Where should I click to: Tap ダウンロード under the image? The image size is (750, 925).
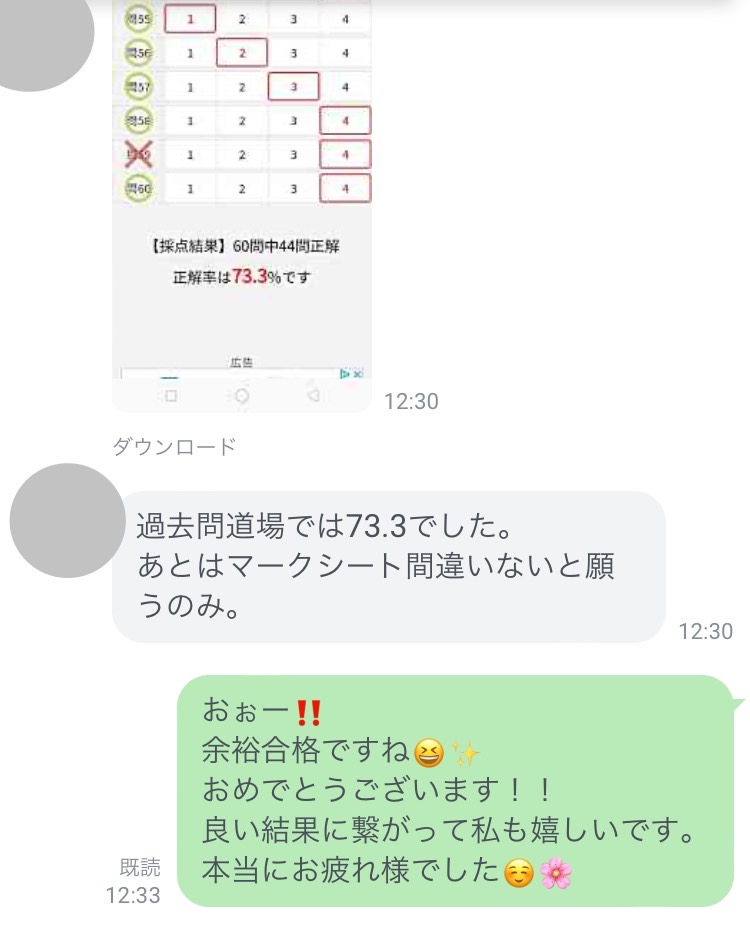click(174, 447)
